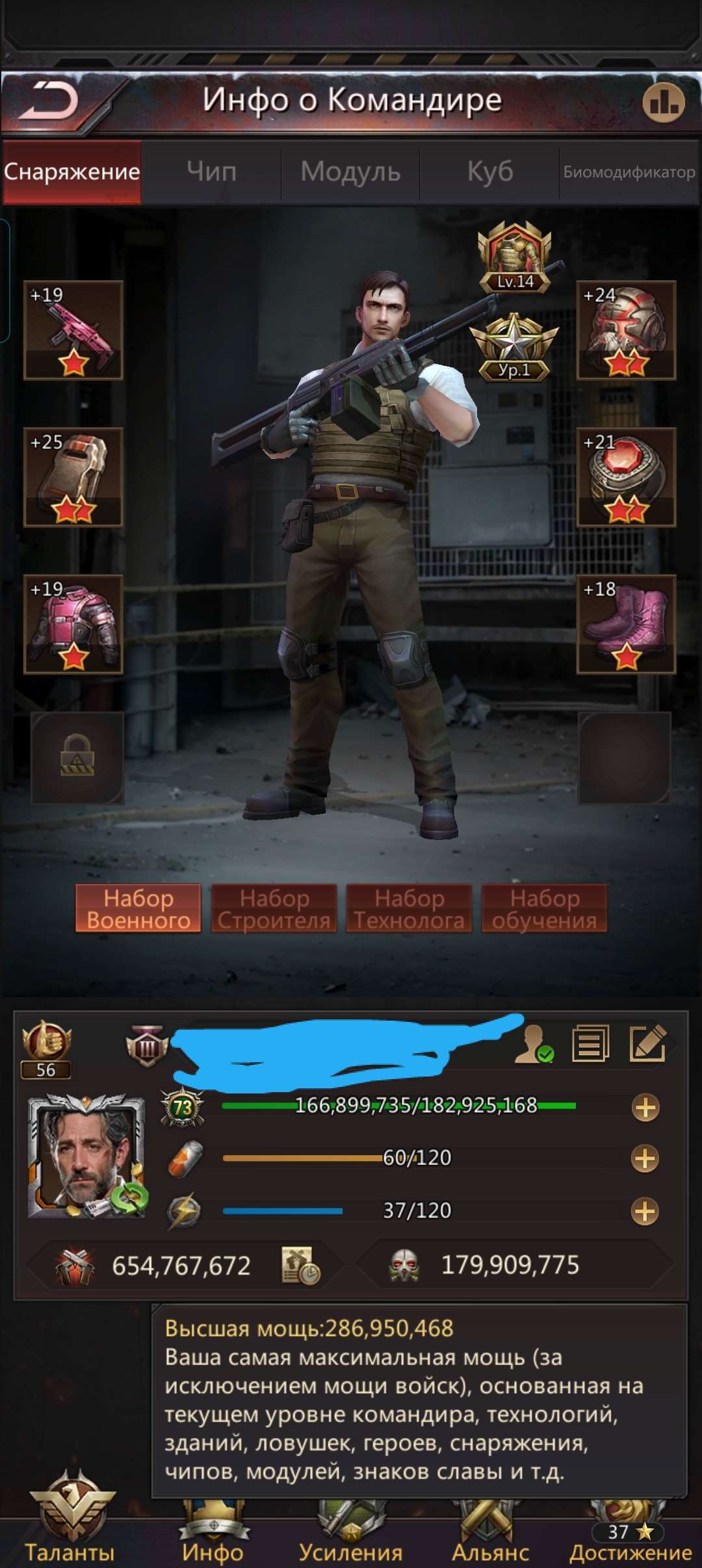Open the +24 helmet equipment slot
This screenshot has width=702, height=1568.
coord(627,330)
